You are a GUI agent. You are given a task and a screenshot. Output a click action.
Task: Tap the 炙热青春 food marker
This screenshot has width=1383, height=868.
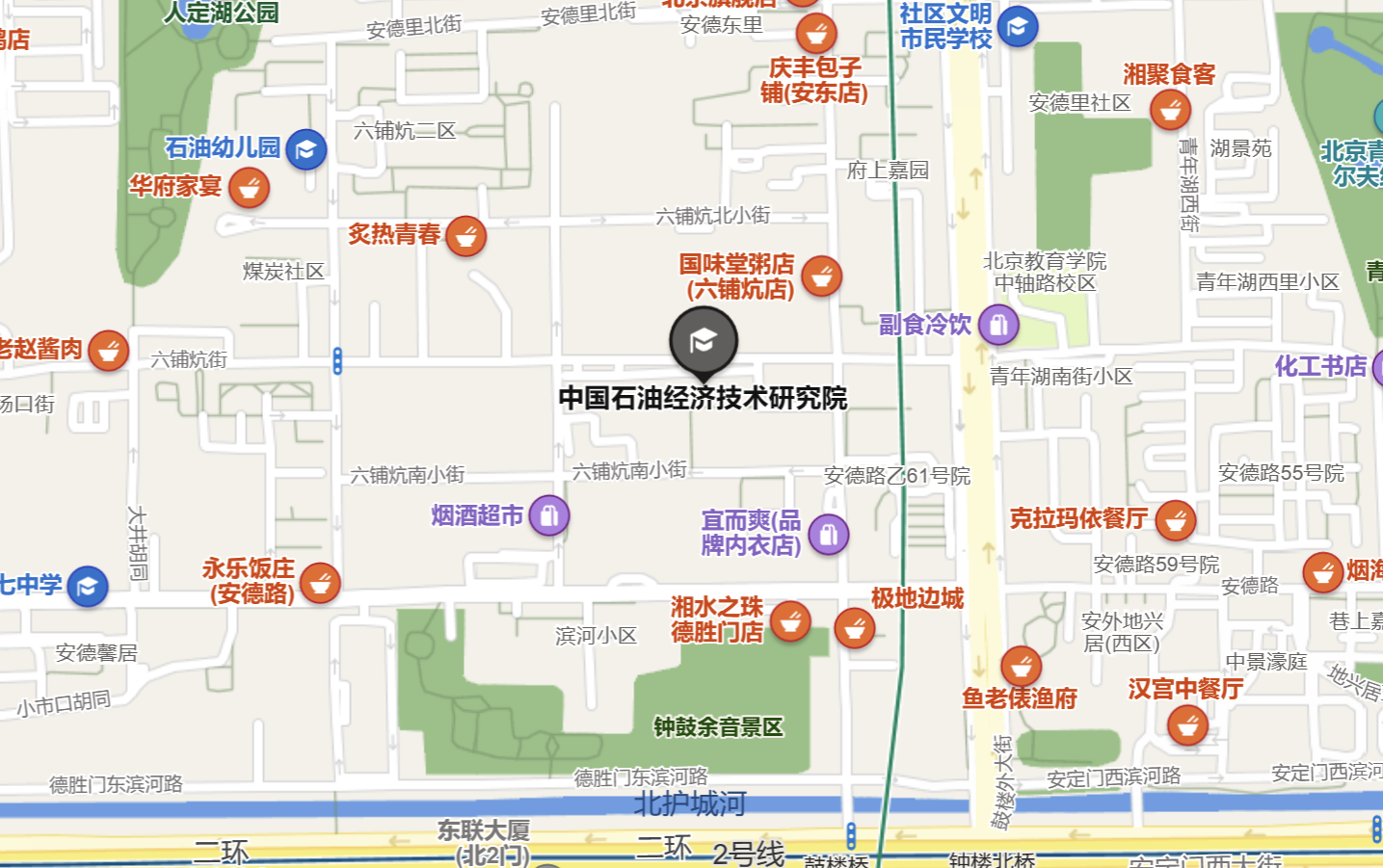tap(465, 235)
